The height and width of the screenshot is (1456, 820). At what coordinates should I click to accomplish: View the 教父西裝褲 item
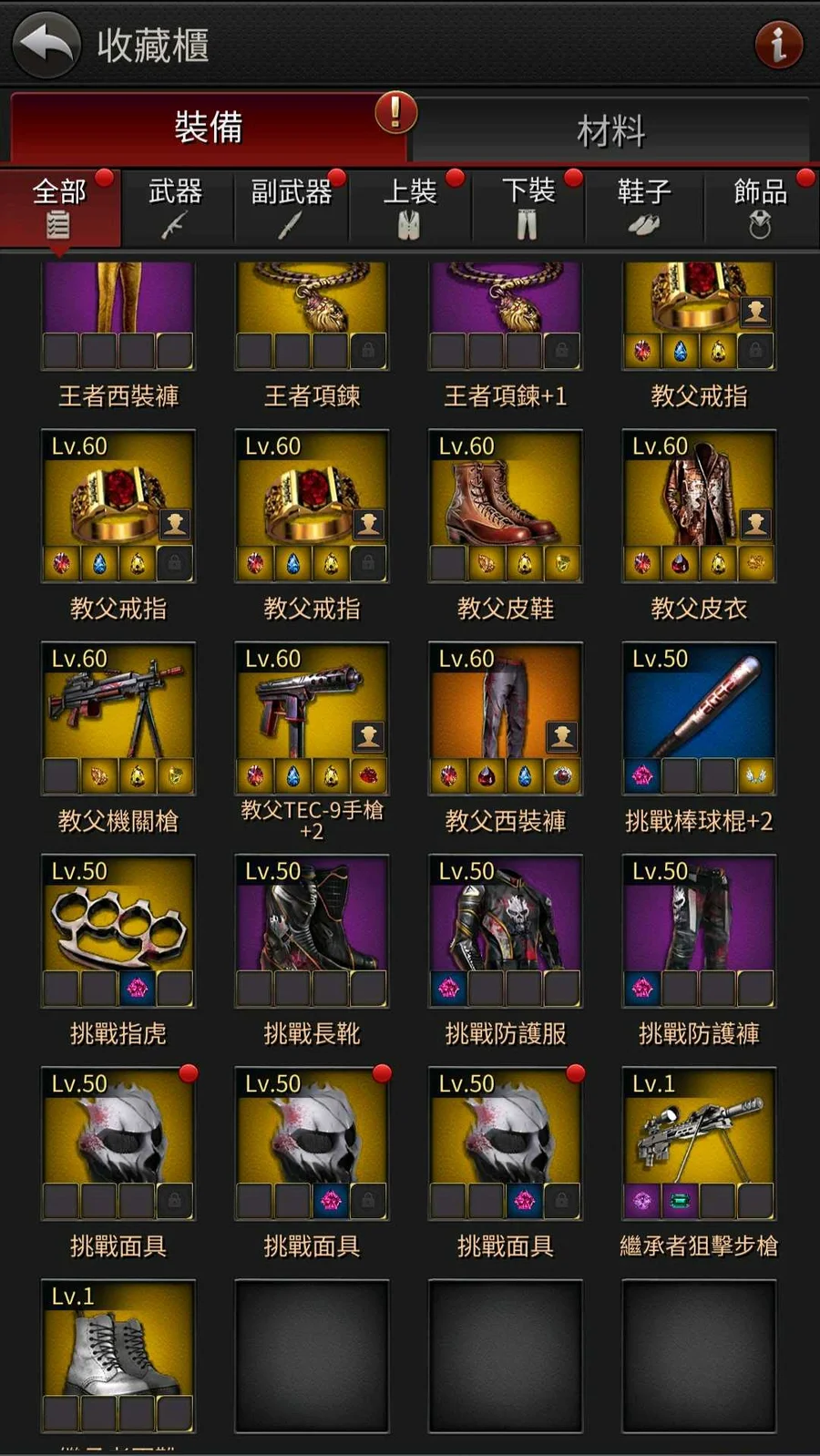click(x=505, y=719)
